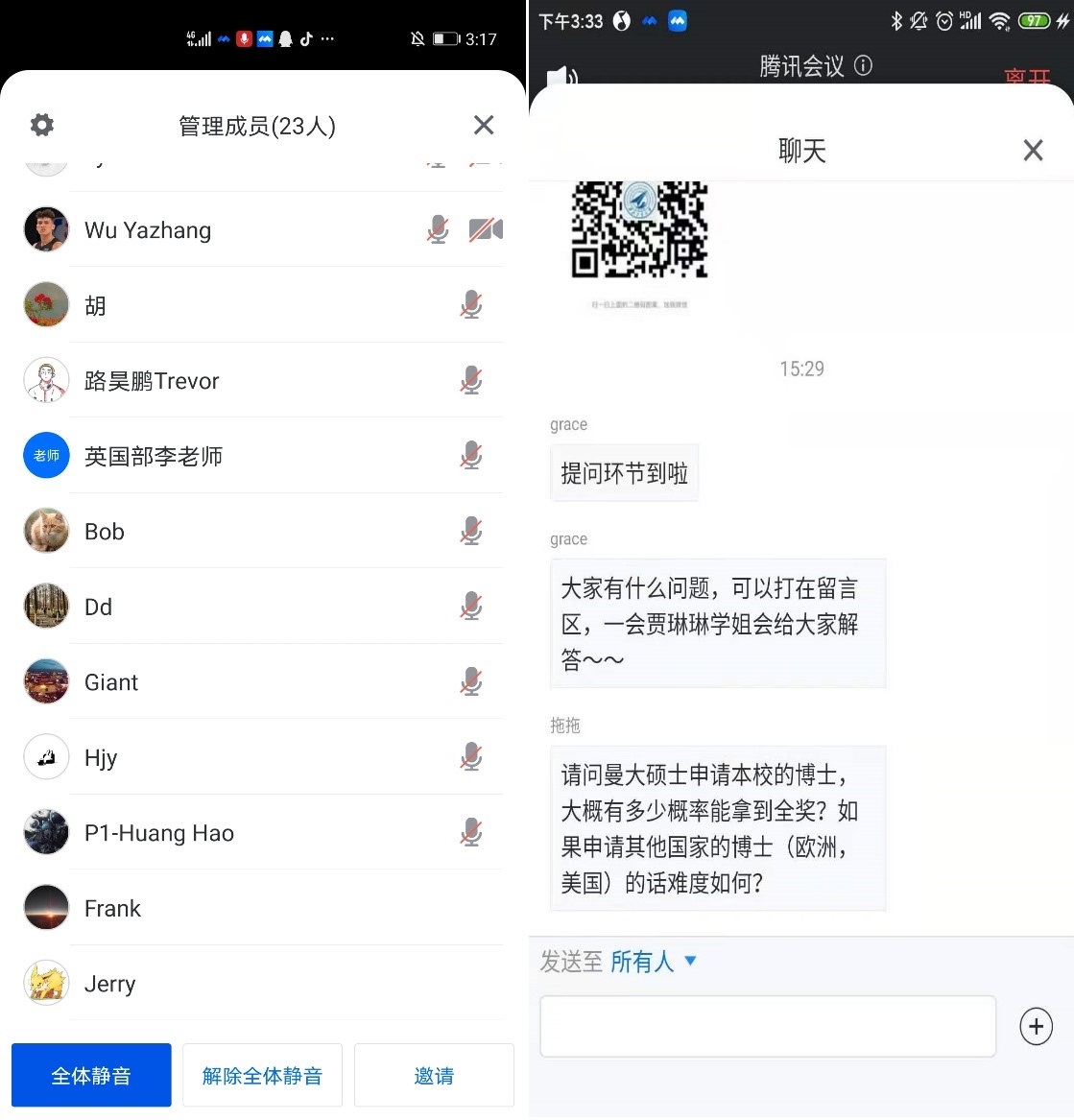Open member management settings gear

(42, 125)
